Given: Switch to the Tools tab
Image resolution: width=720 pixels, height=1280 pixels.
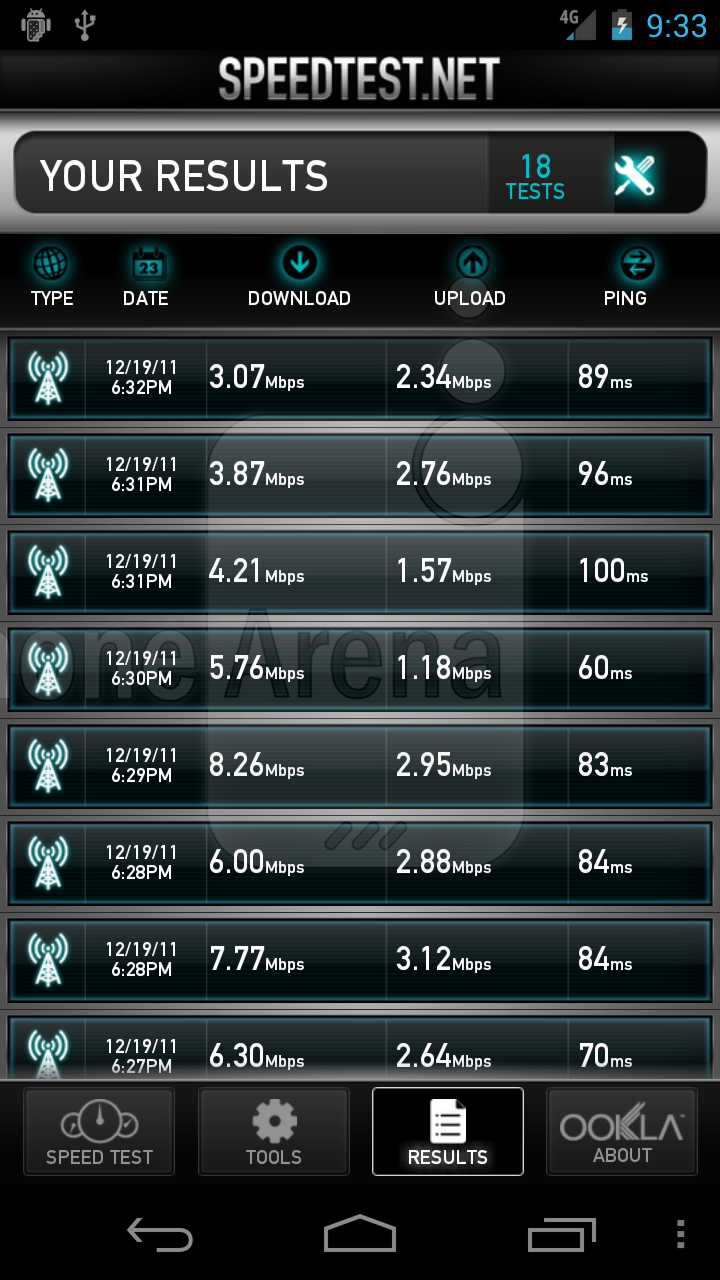Looking at the screenshot, I should pyautogui.click(x=274, y=1132).
